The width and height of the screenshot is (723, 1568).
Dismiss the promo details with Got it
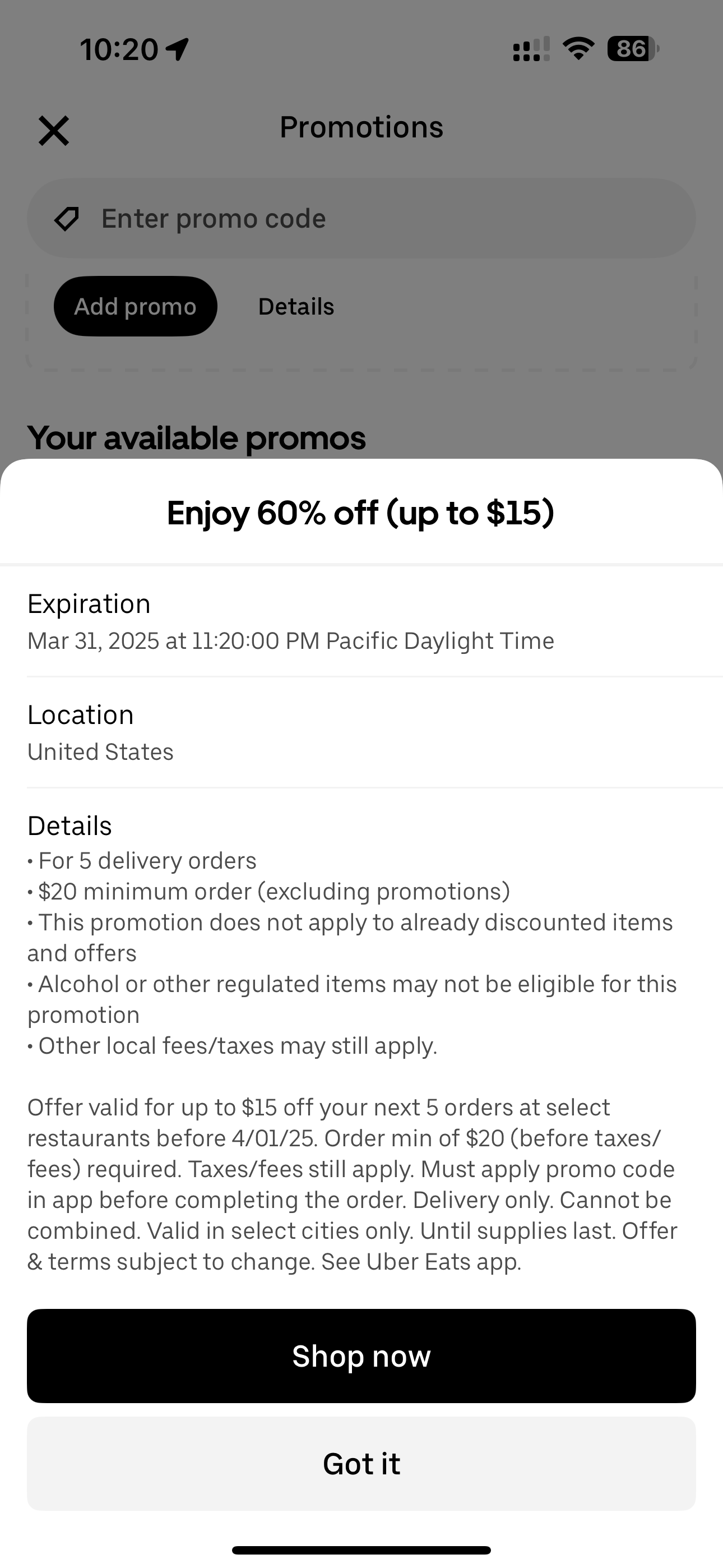[361, 1463]
